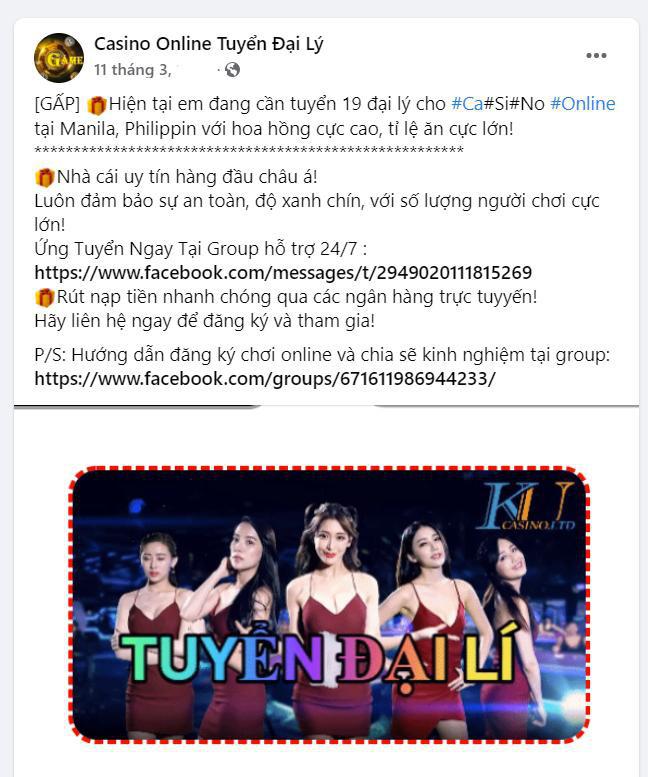Screen dimensions: 648x777
Task: Open the Casino Online Tuyển Đại Lý page name
Action: pyautogui.click(x=208, y=44)
